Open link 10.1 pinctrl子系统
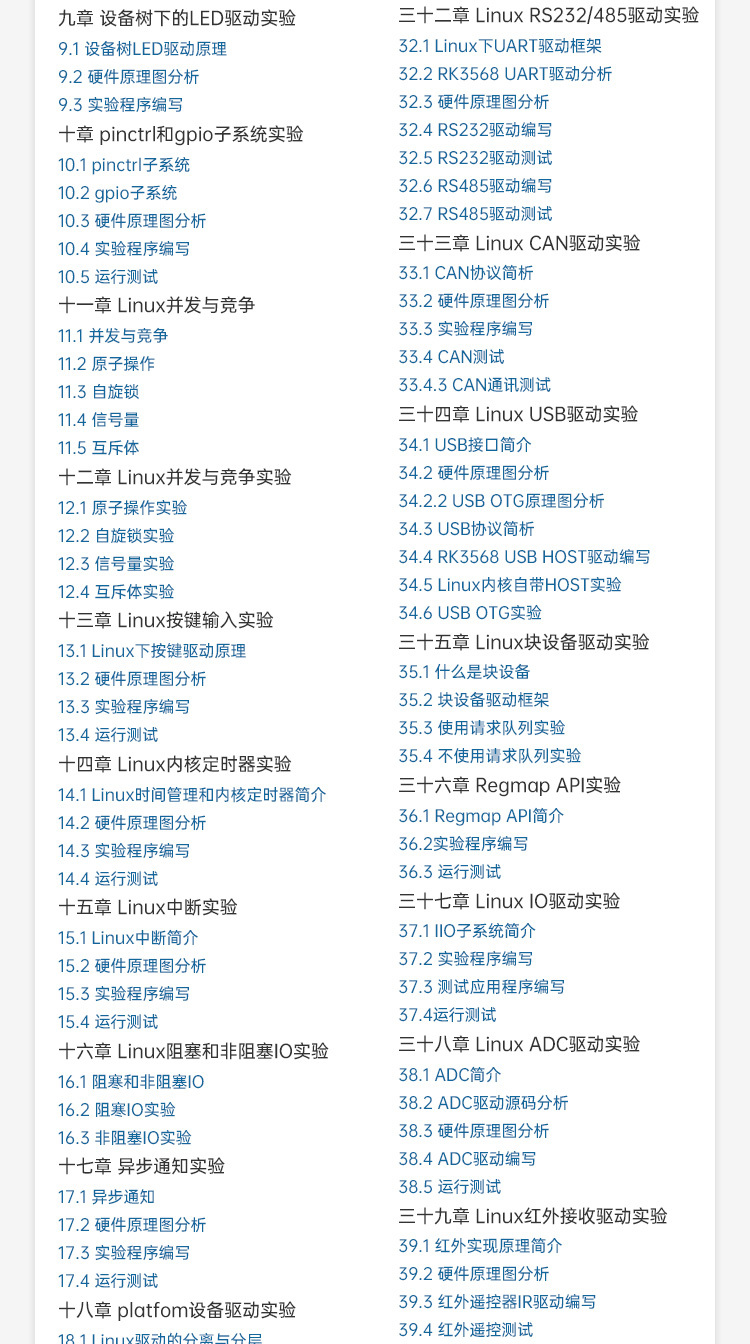The height and width of the screenshot is (1344, 750). coord(124,165)
